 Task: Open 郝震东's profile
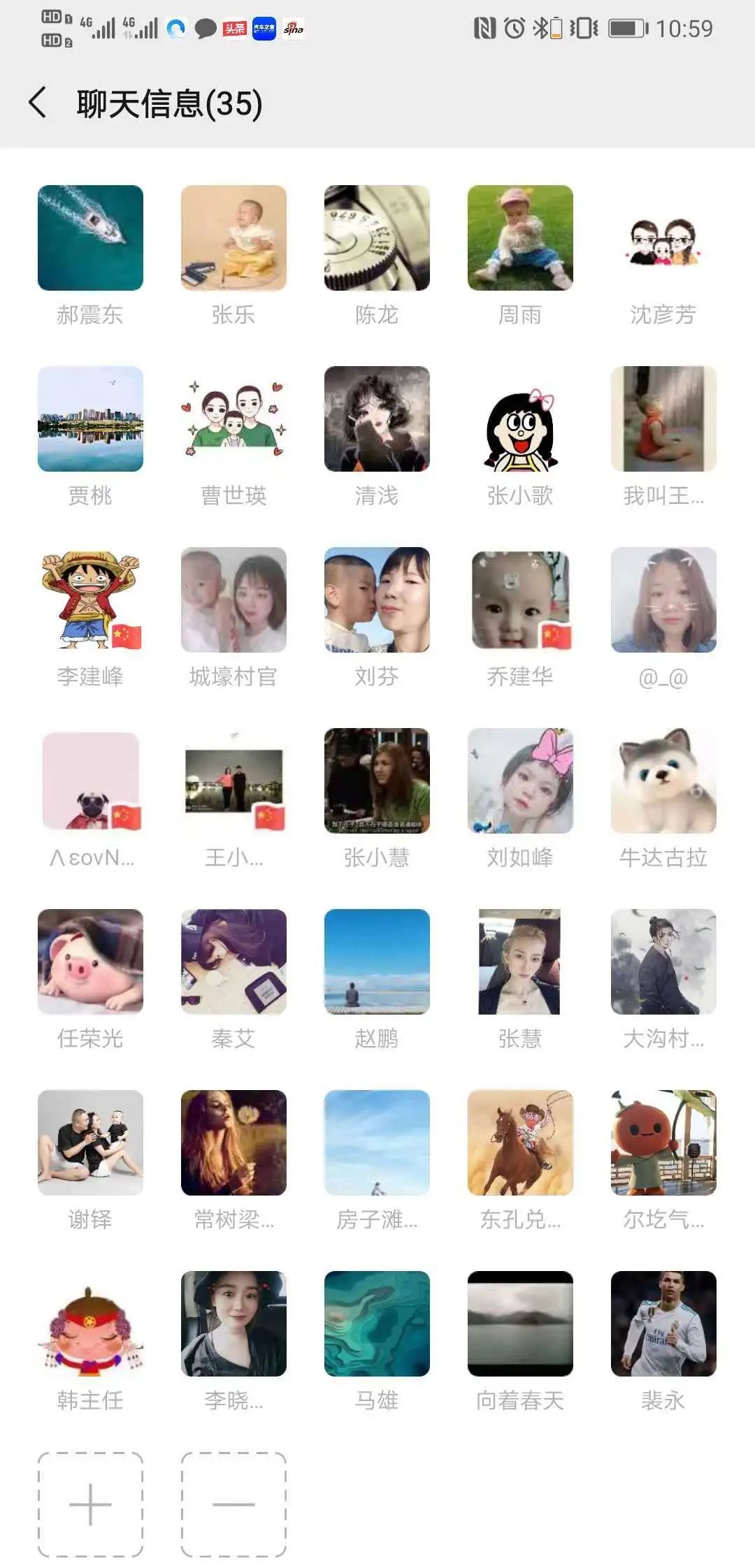90,238
